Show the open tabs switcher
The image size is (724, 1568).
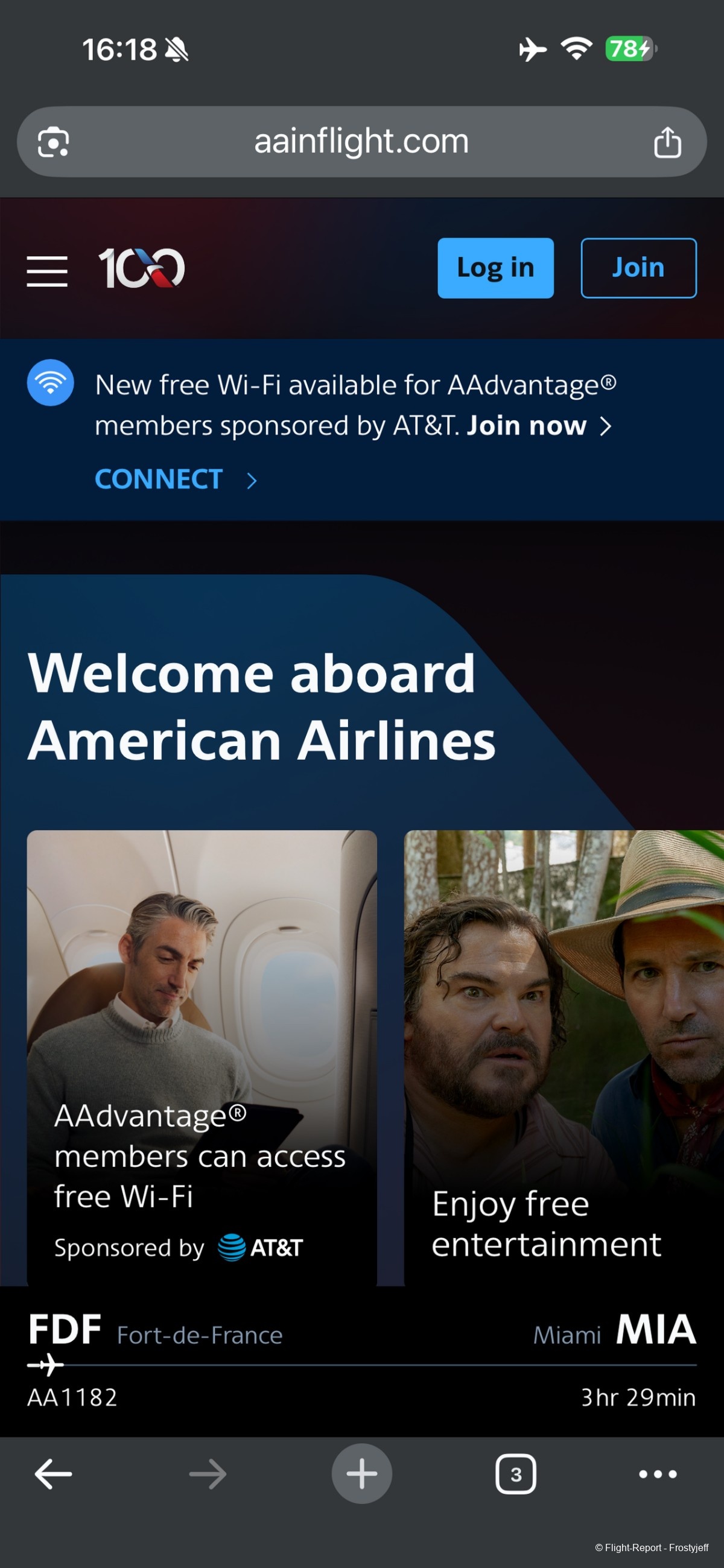click(516, 1474)
